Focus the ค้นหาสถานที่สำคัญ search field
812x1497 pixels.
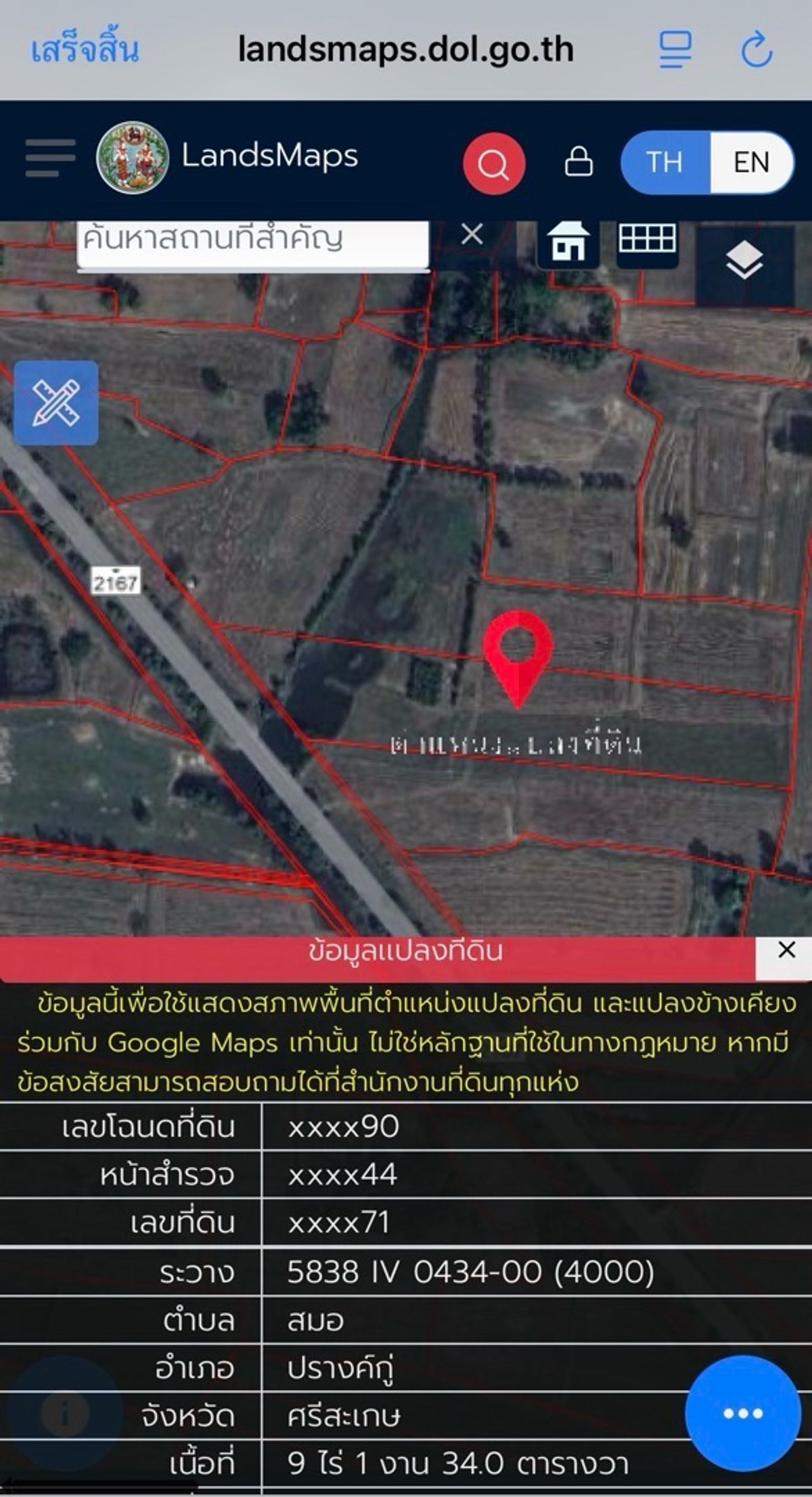point(252,240)
